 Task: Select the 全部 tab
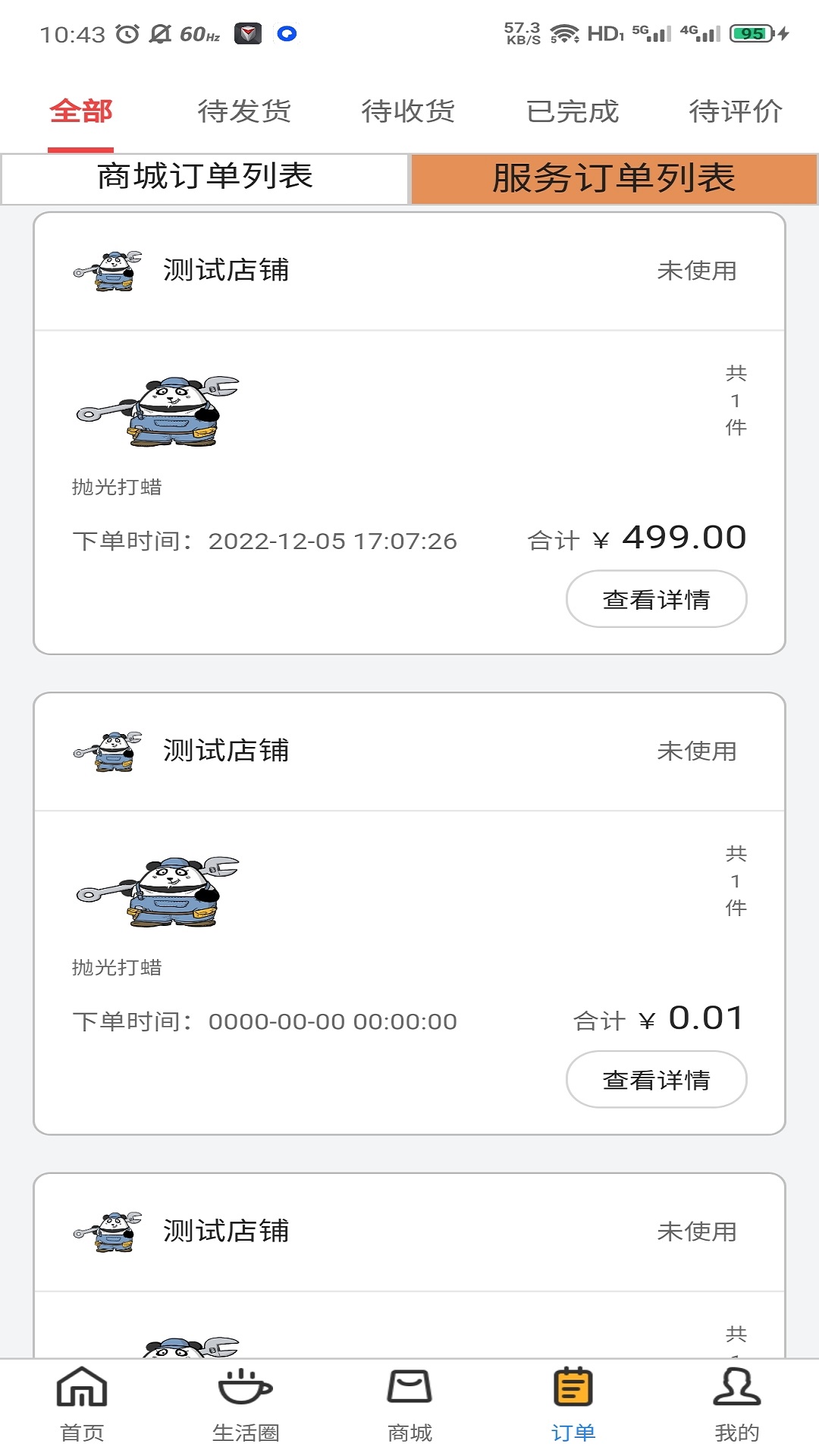coord(81,111)
